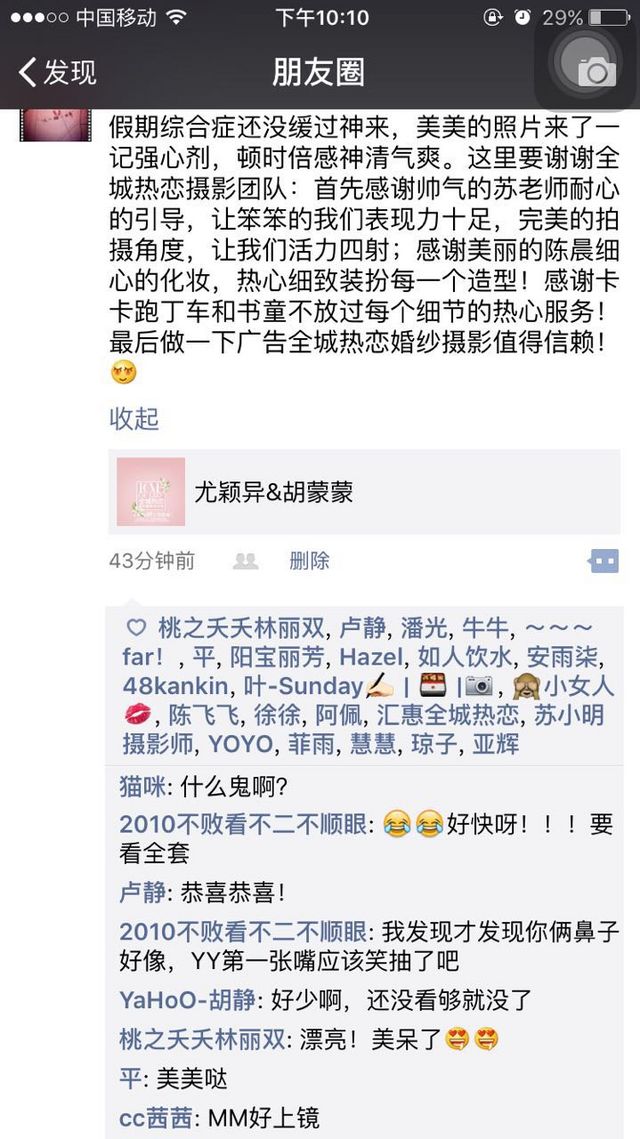View the visibility group icon beside 43分钟前

(x=246, y=561)
